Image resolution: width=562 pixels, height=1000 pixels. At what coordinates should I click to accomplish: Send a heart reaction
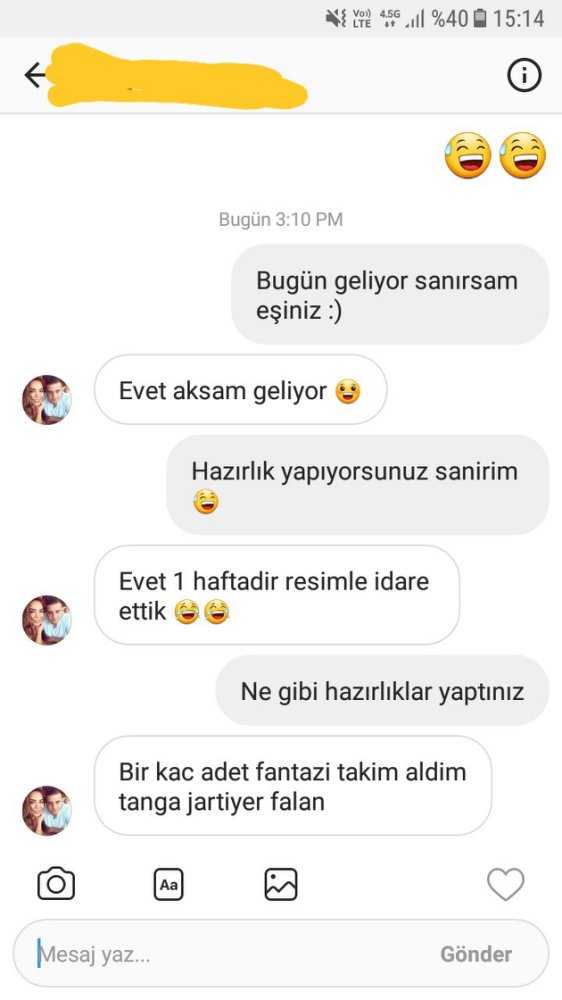[x=506, y=884]
